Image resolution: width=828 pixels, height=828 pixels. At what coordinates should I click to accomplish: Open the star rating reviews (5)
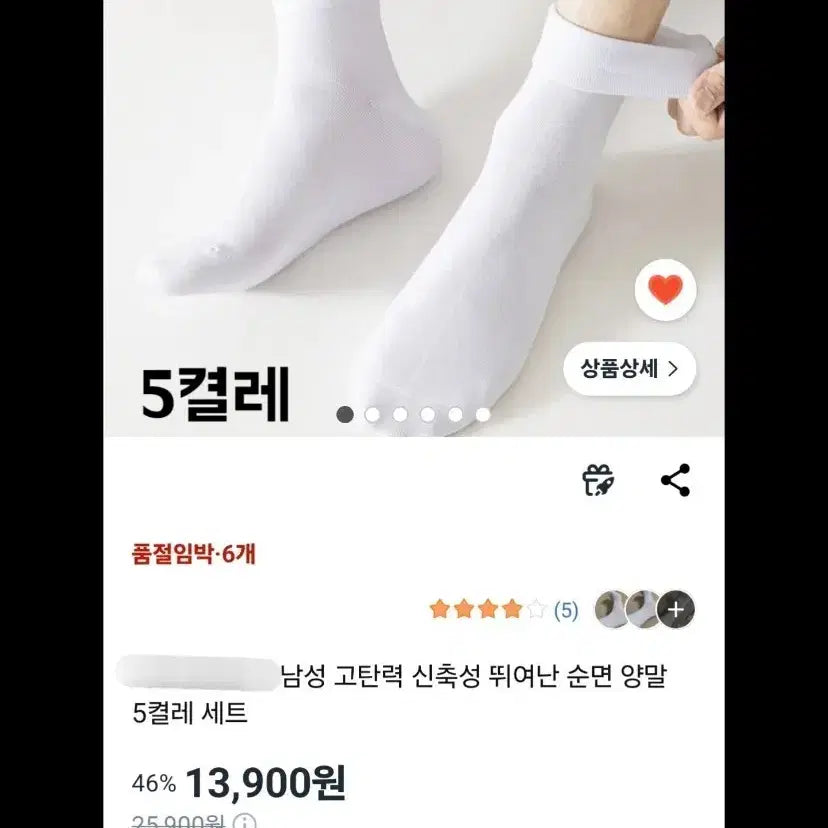[503, 609]
